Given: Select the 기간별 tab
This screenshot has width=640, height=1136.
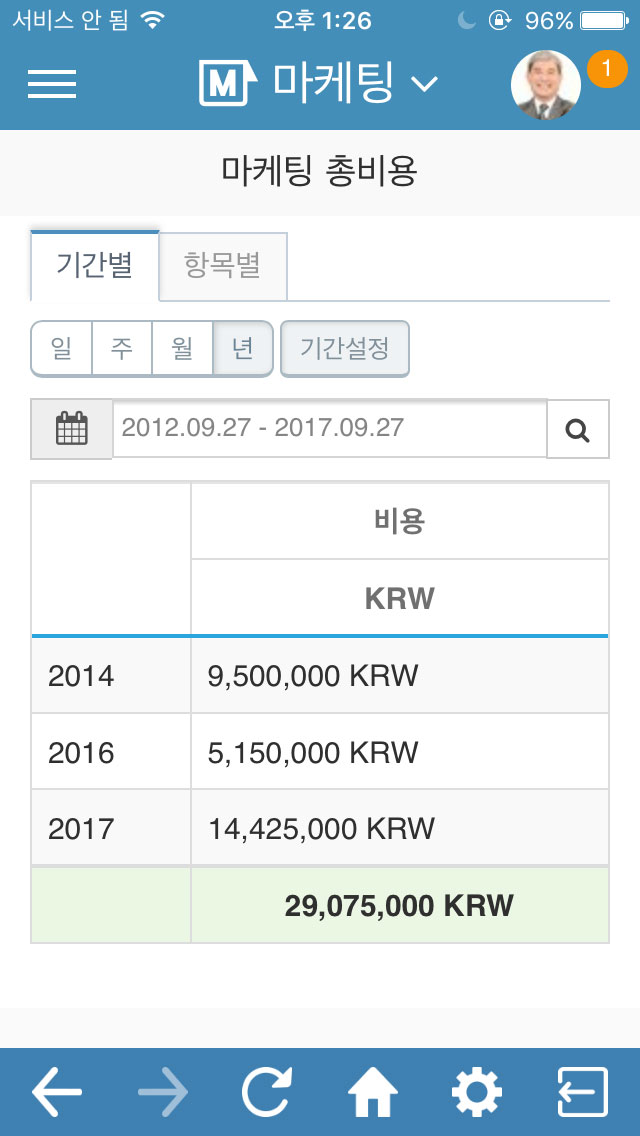Looking at the screenshot, I should 95,265.
